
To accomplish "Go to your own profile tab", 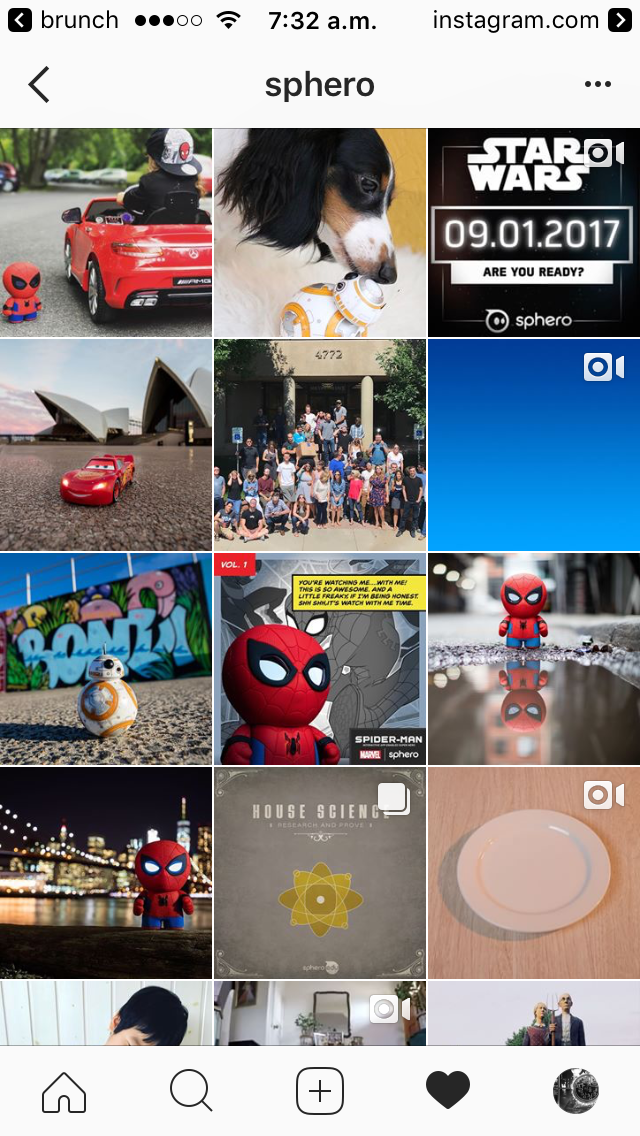I will tap(575, 1090).
